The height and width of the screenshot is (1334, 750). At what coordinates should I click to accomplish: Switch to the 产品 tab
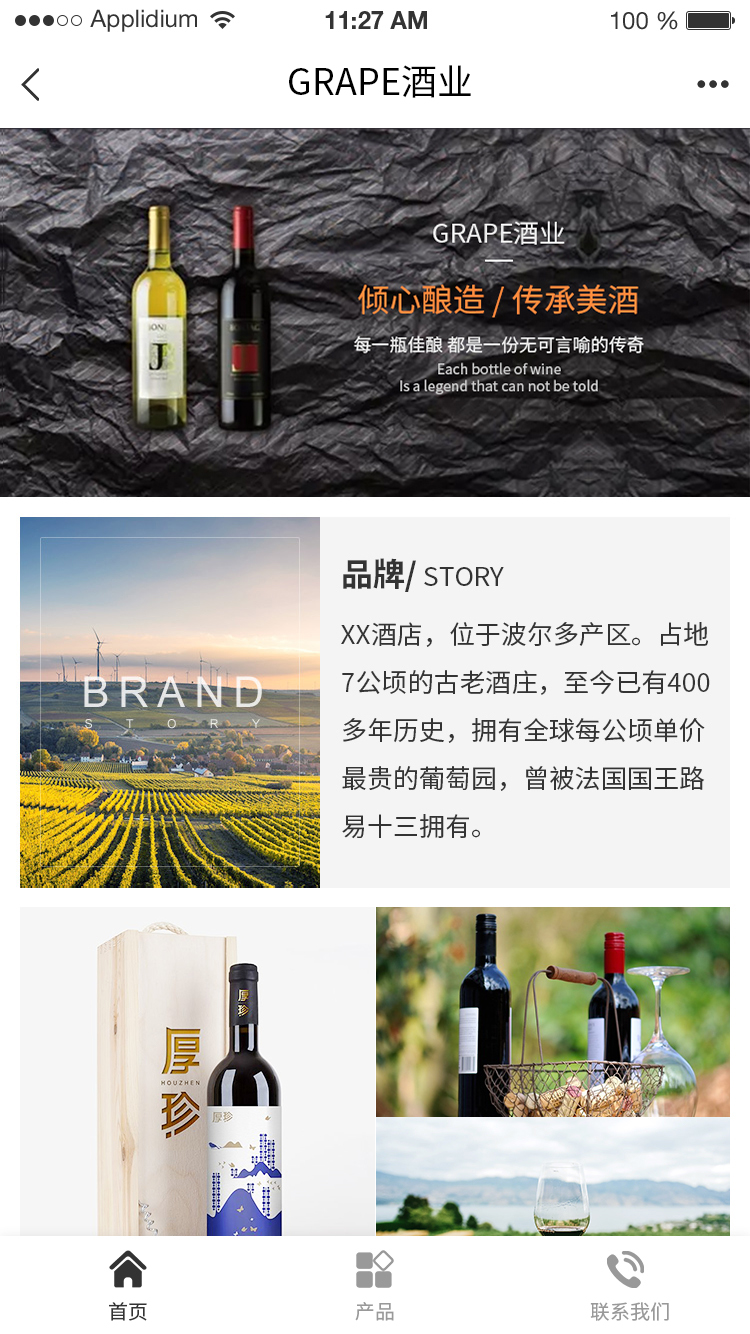(x=375, y=1286)
